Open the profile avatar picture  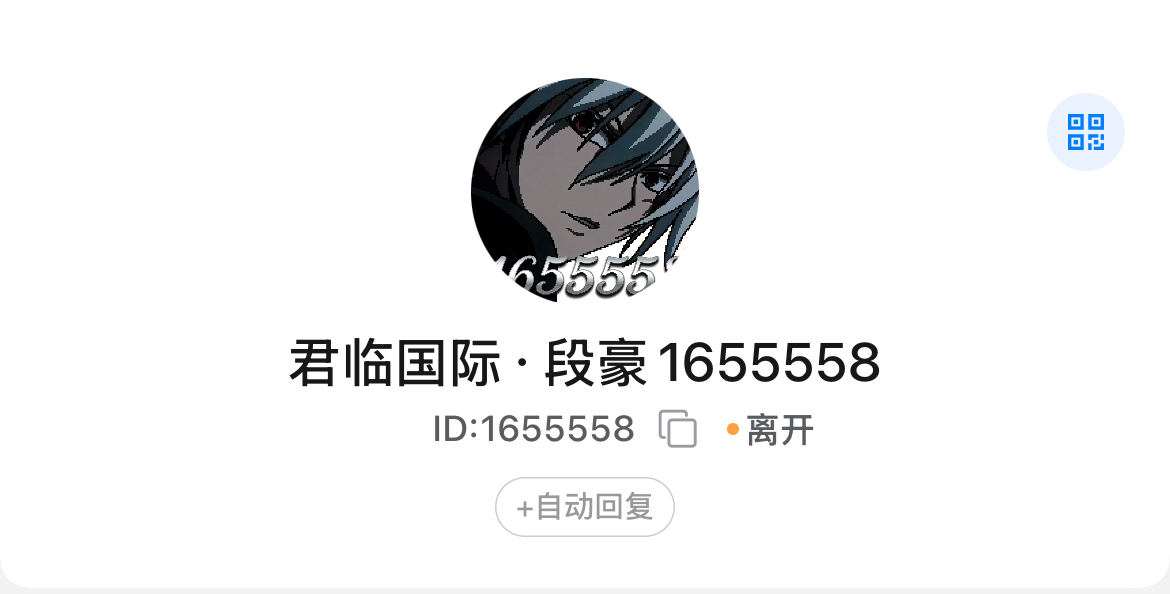(585, 189)
